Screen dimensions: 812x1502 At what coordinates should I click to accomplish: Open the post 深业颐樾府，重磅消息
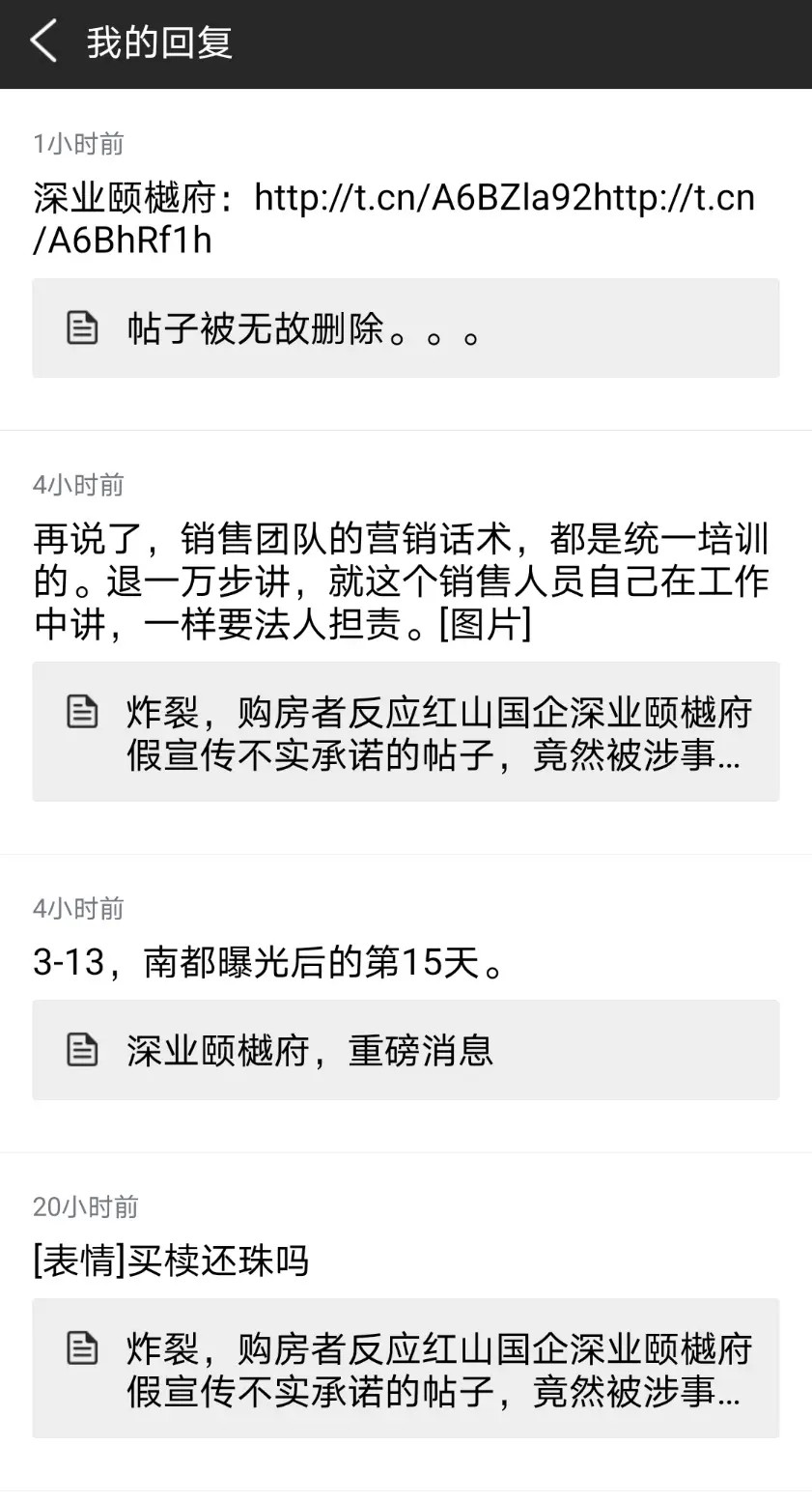406,1050
